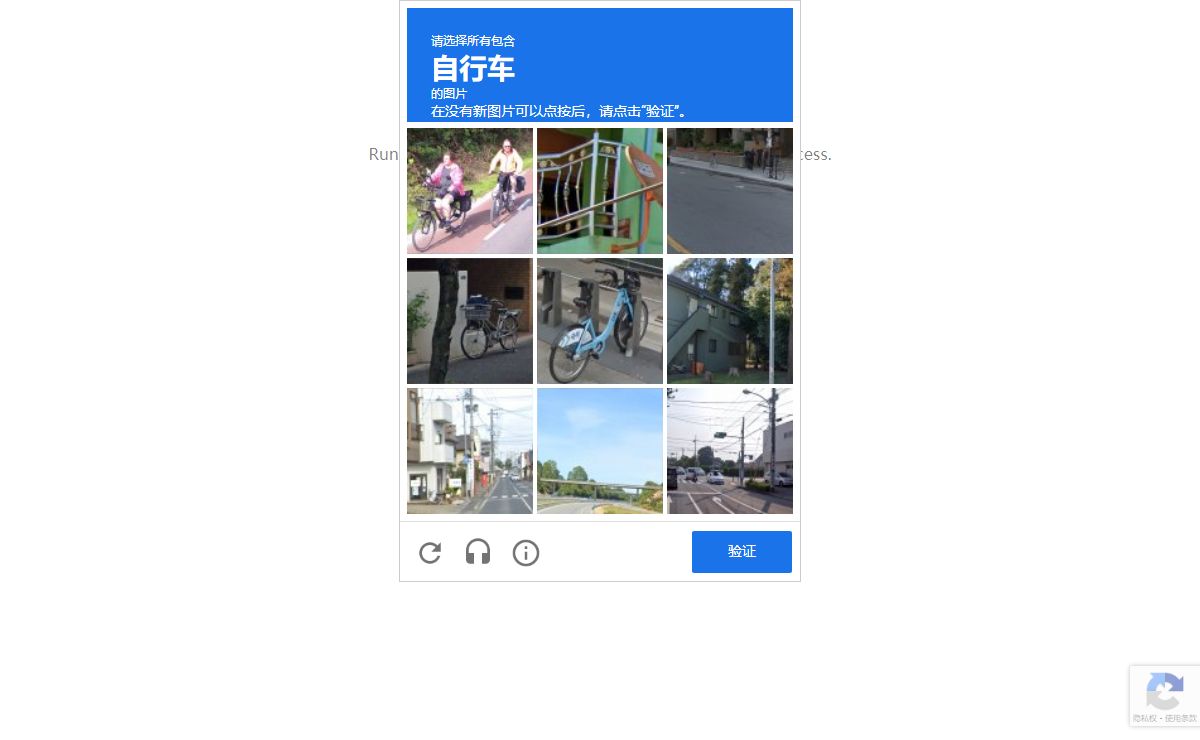
Task: Select the tile with blue sky and overpass
Action: 600,451
